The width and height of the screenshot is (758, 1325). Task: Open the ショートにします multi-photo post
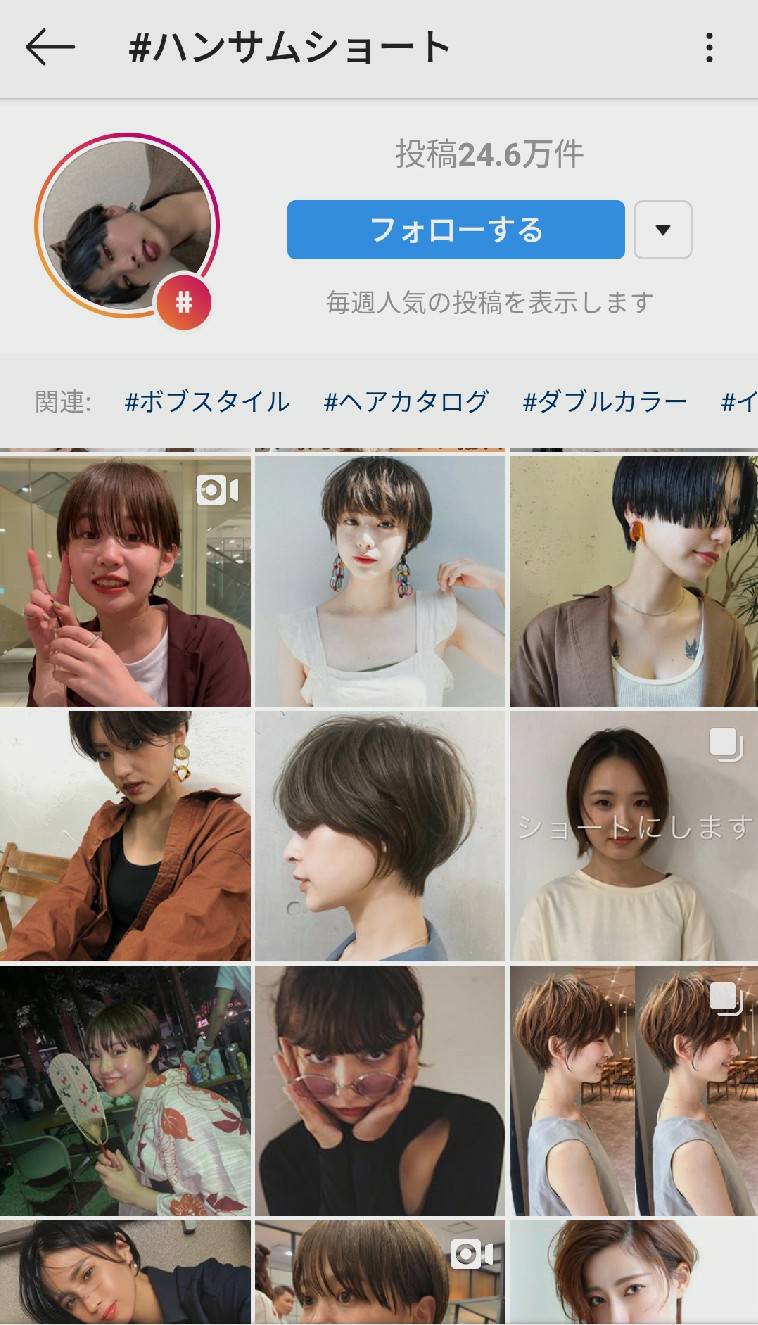(x=634, y=836)
